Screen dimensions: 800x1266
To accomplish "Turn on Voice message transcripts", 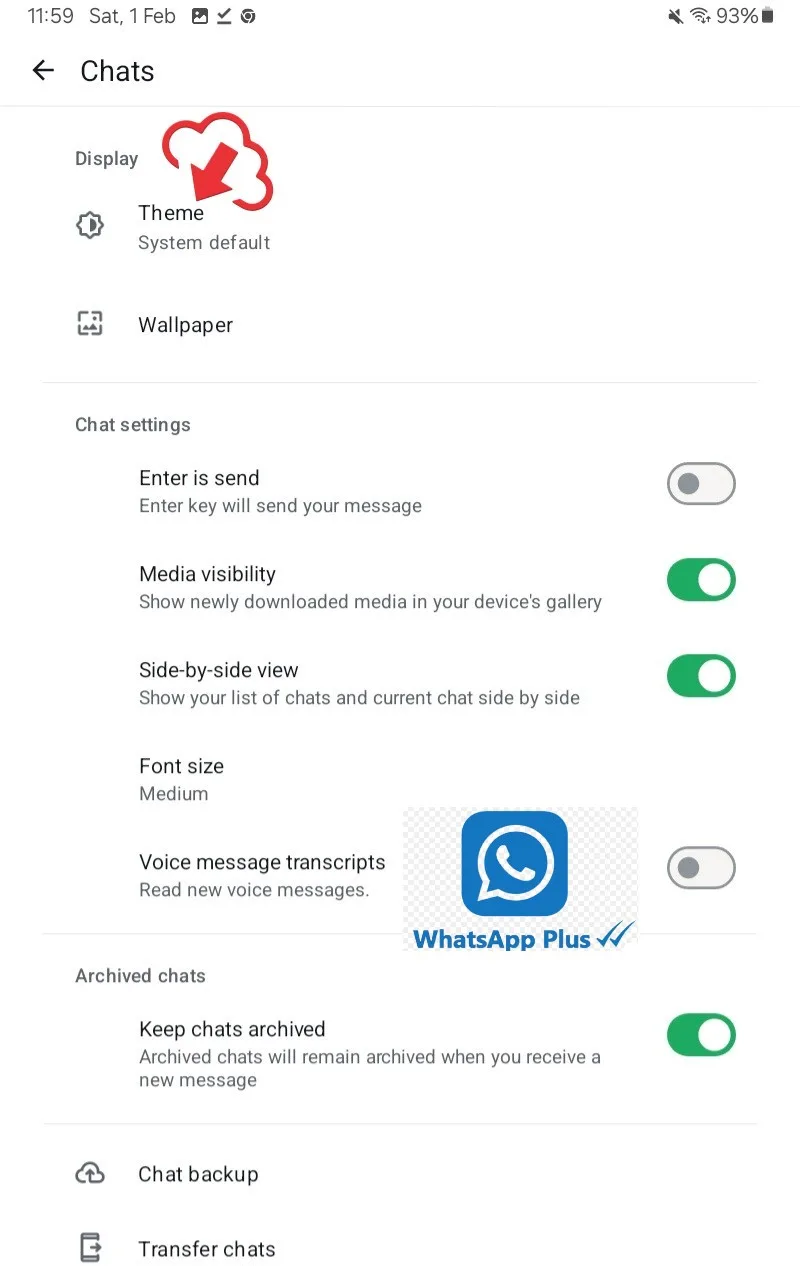I will 700,868.
